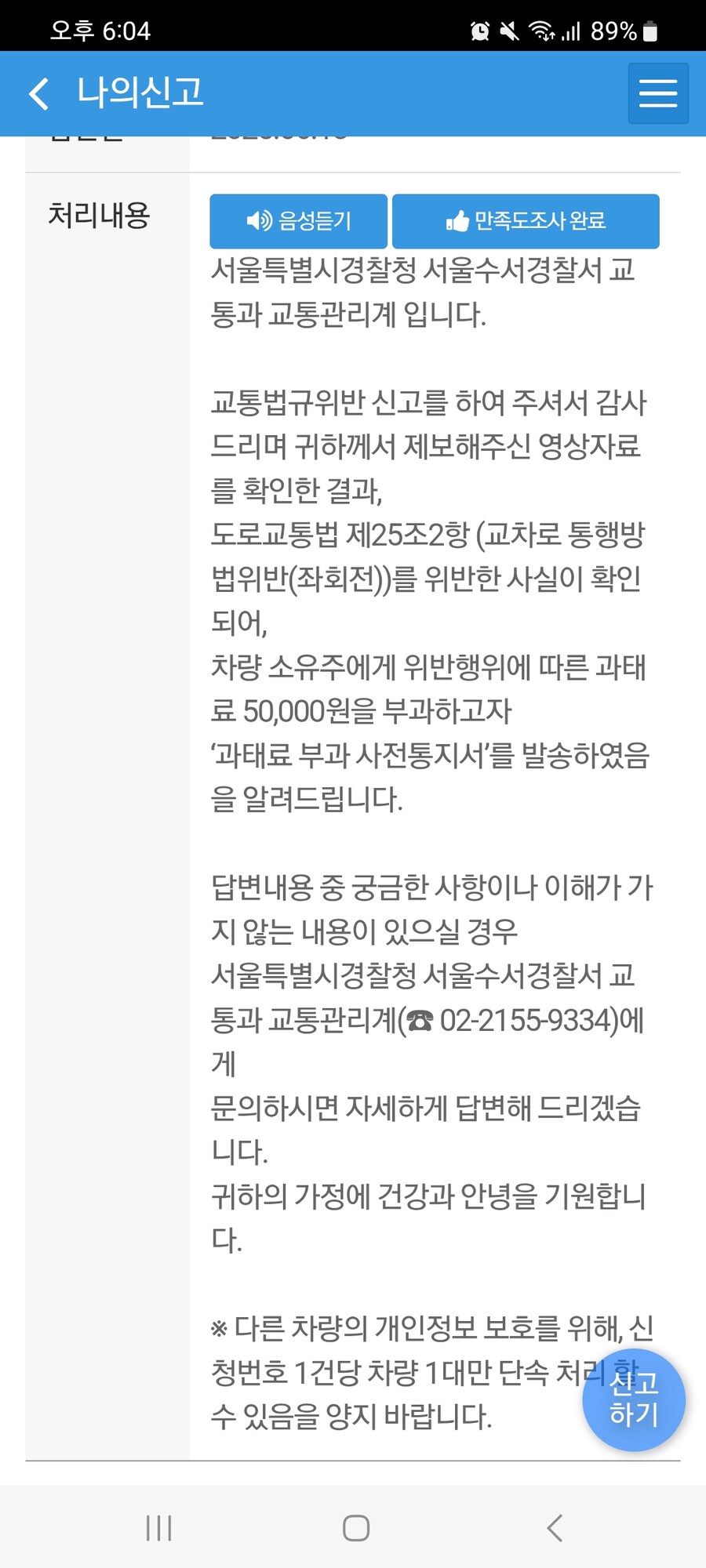Go to the home screen
Viewport: 706px width, 1568px height.
[355, 1528]
